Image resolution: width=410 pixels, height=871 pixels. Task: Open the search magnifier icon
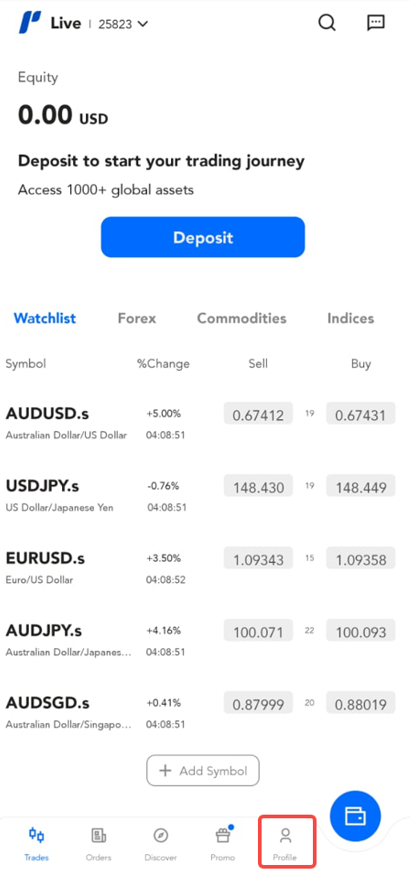[x=327, y=23]
